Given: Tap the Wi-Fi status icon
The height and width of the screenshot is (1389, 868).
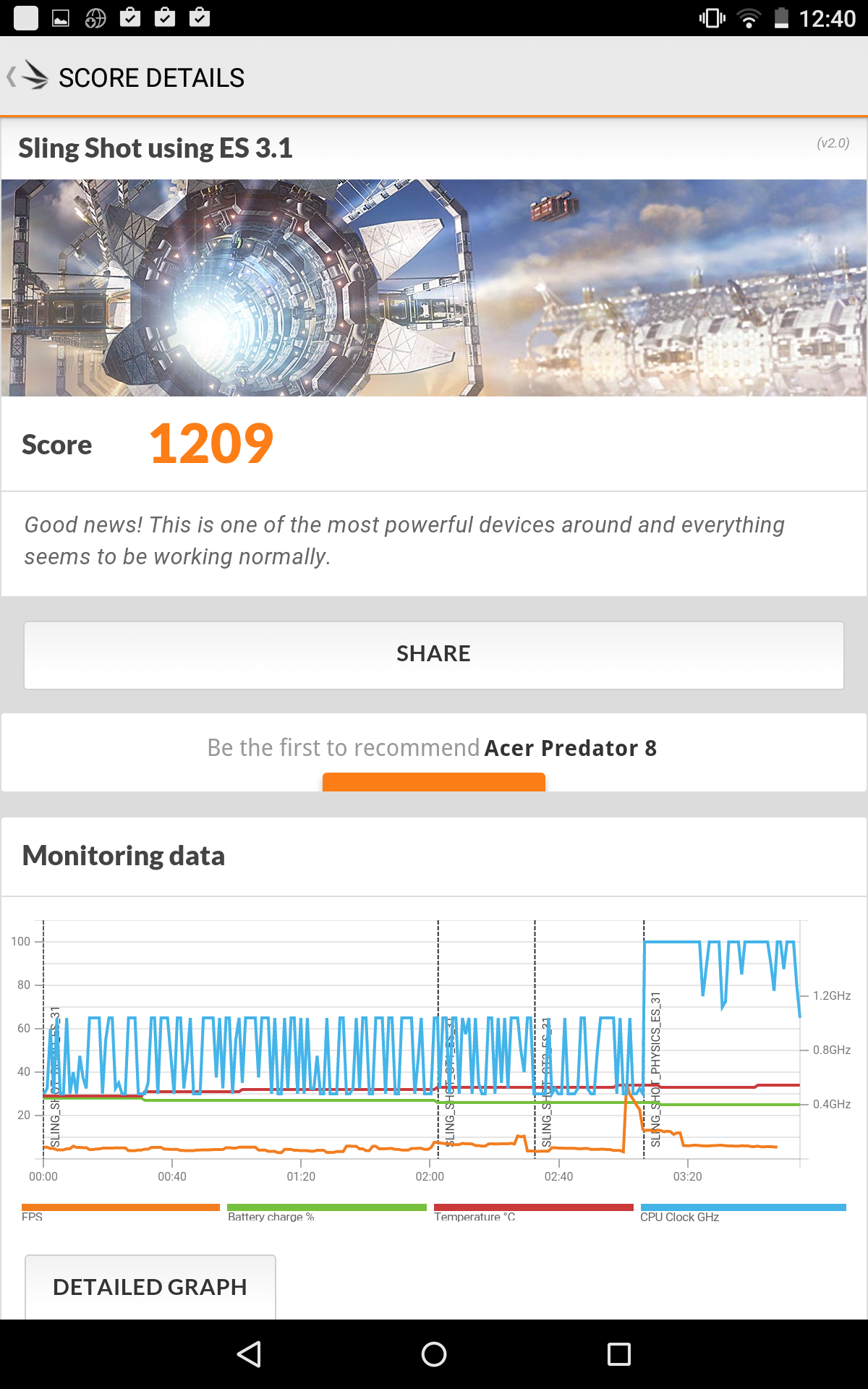Looking at the screenshot, I should (749, 17).
